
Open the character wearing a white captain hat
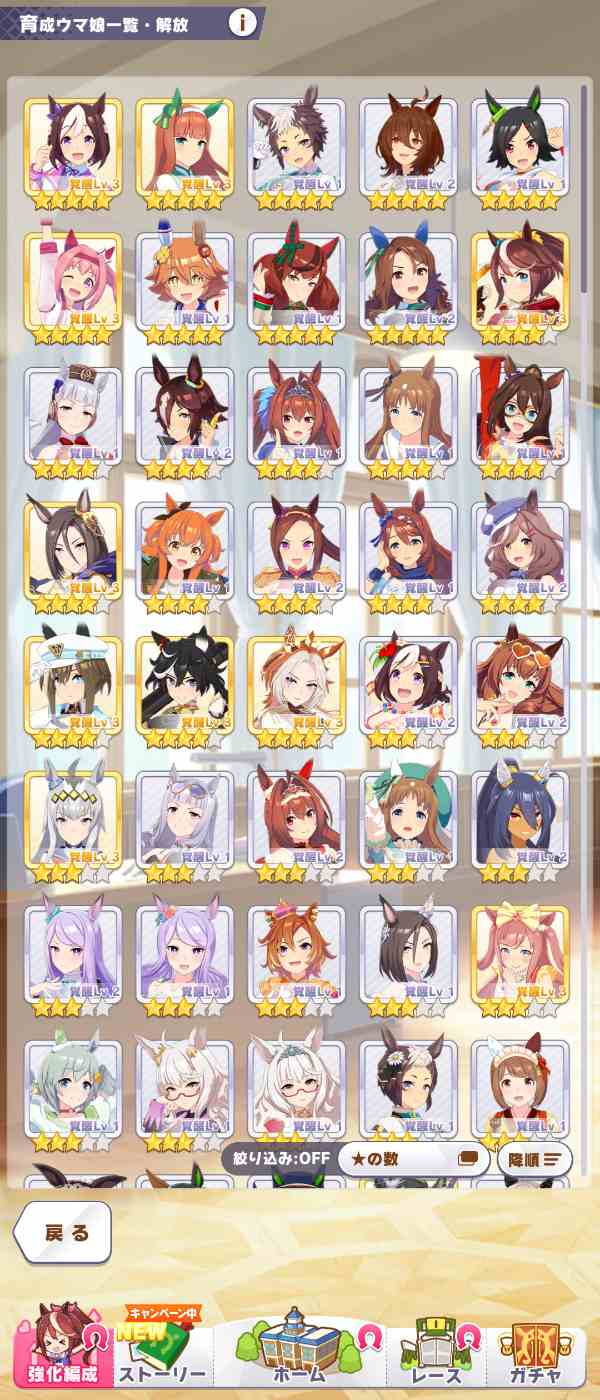[x=72, y=685]
